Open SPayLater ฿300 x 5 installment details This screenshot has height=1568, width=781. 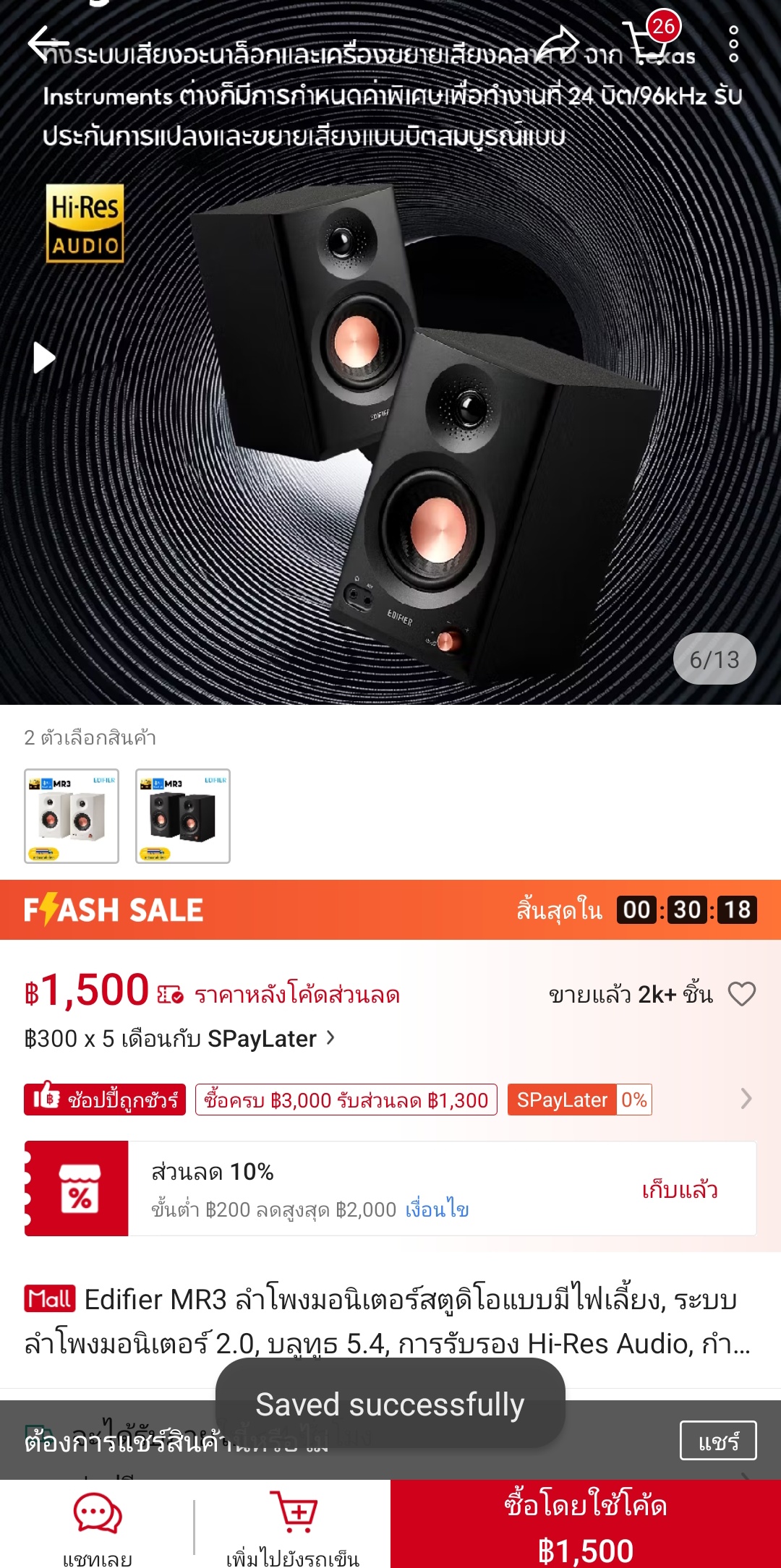pos(179,1039)
